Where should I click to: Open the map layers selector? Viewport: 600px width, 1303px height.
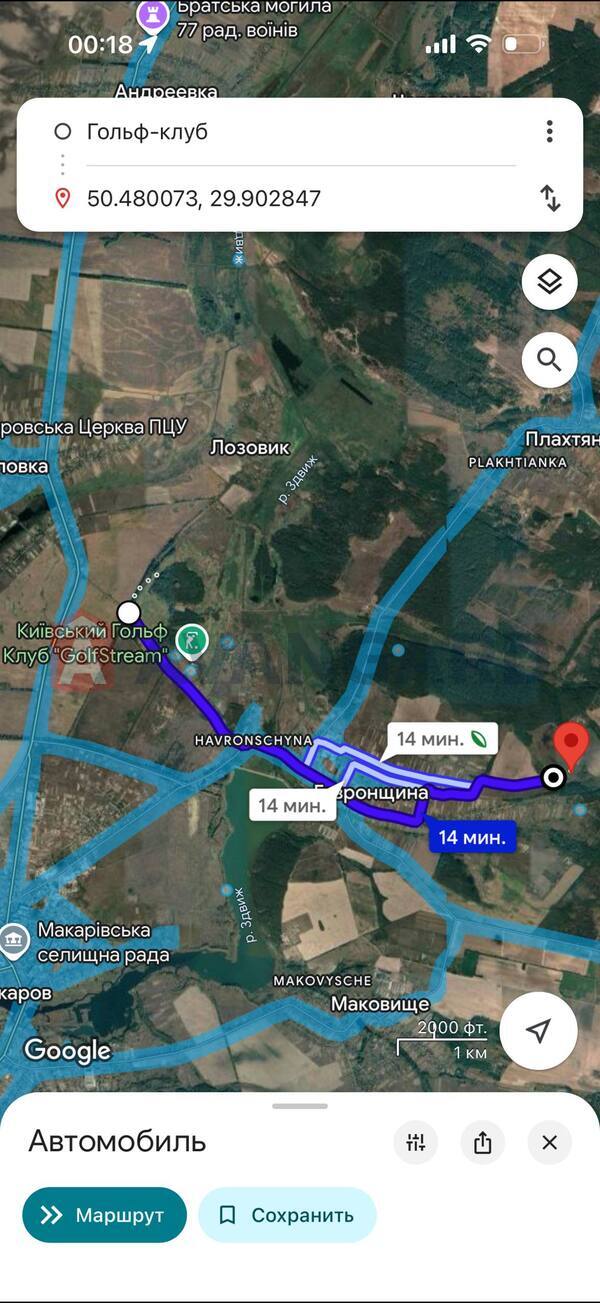pyautogui.click(x=549, y=282)
